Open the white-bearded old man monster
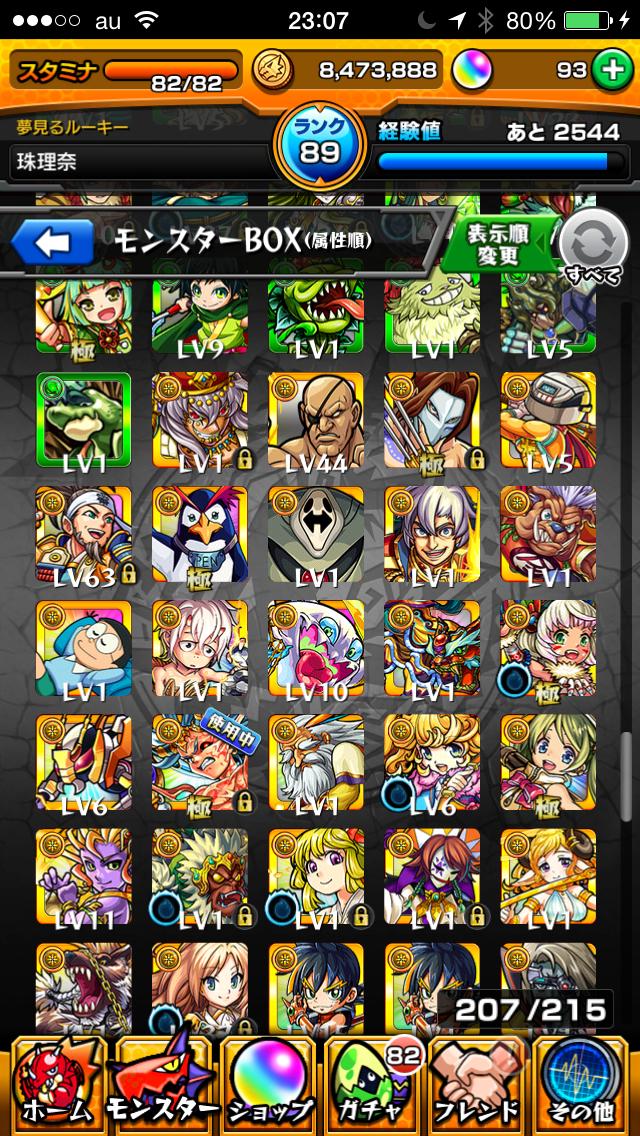Image resolution: width=640 pixels, height=1136 pixels. tap(316, 762)
